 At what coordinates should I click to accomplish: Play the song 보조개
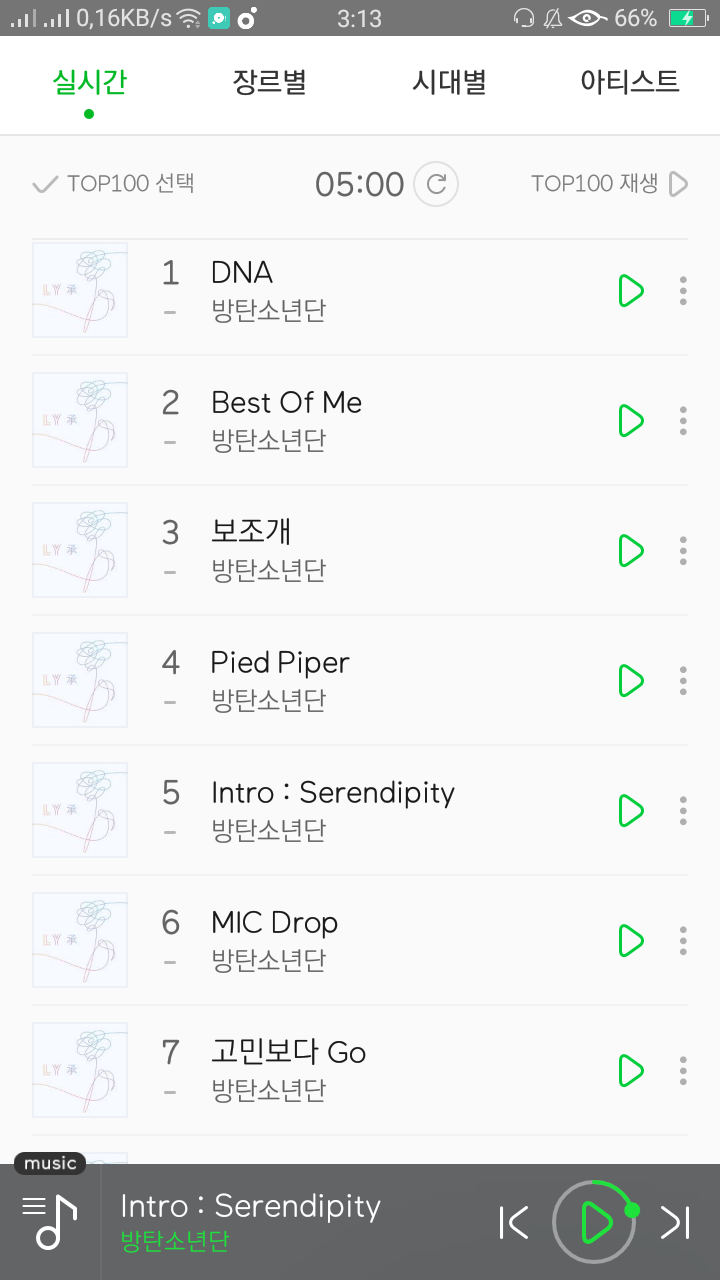click(631, 551)
